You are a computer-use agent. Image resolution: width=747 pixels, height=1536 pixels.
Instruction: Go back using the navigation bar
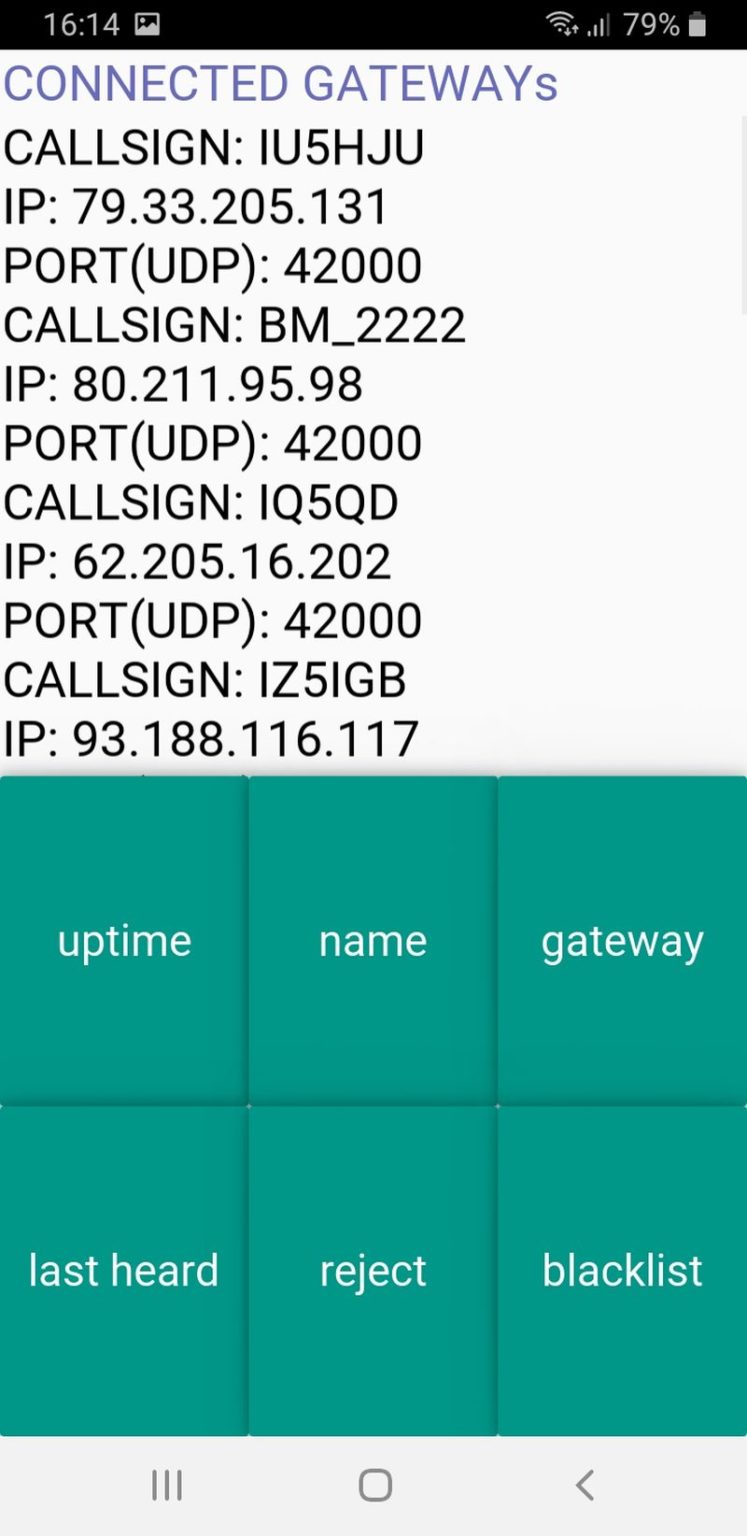click(586, 1485)
